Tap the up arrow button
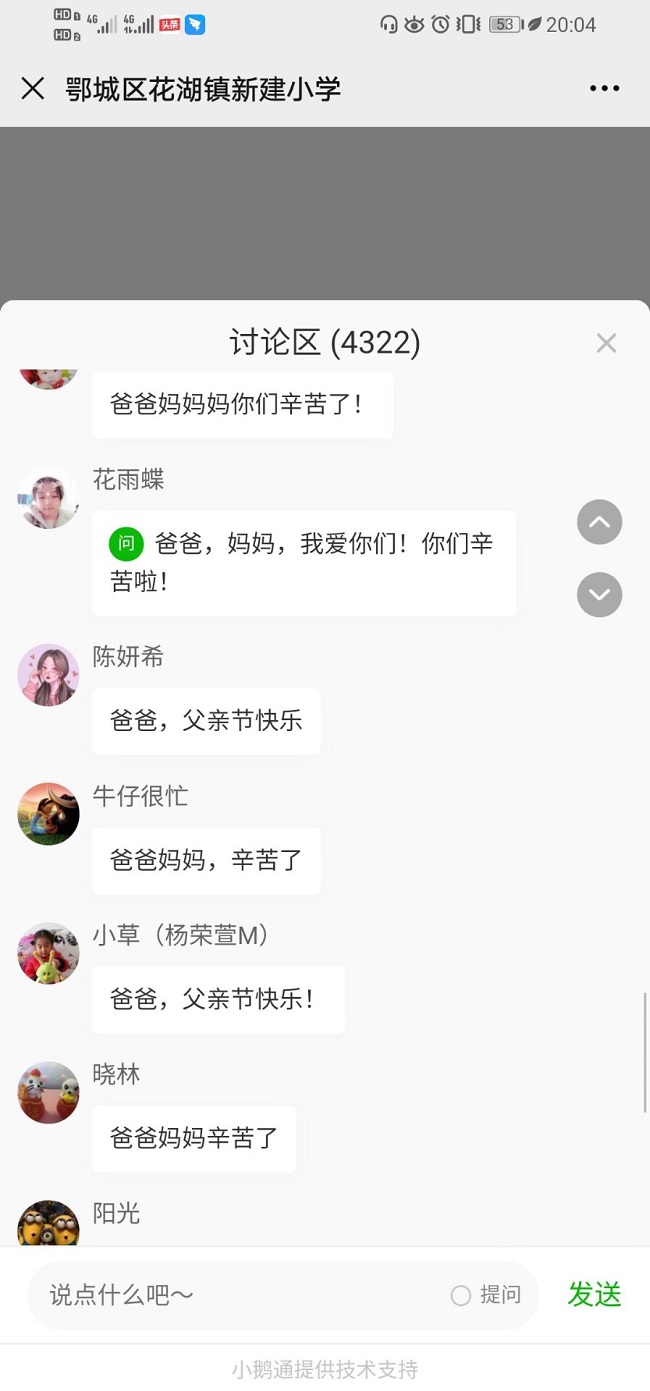Image resolution: width=650 pixels, height=1391 pixels. 599,522
